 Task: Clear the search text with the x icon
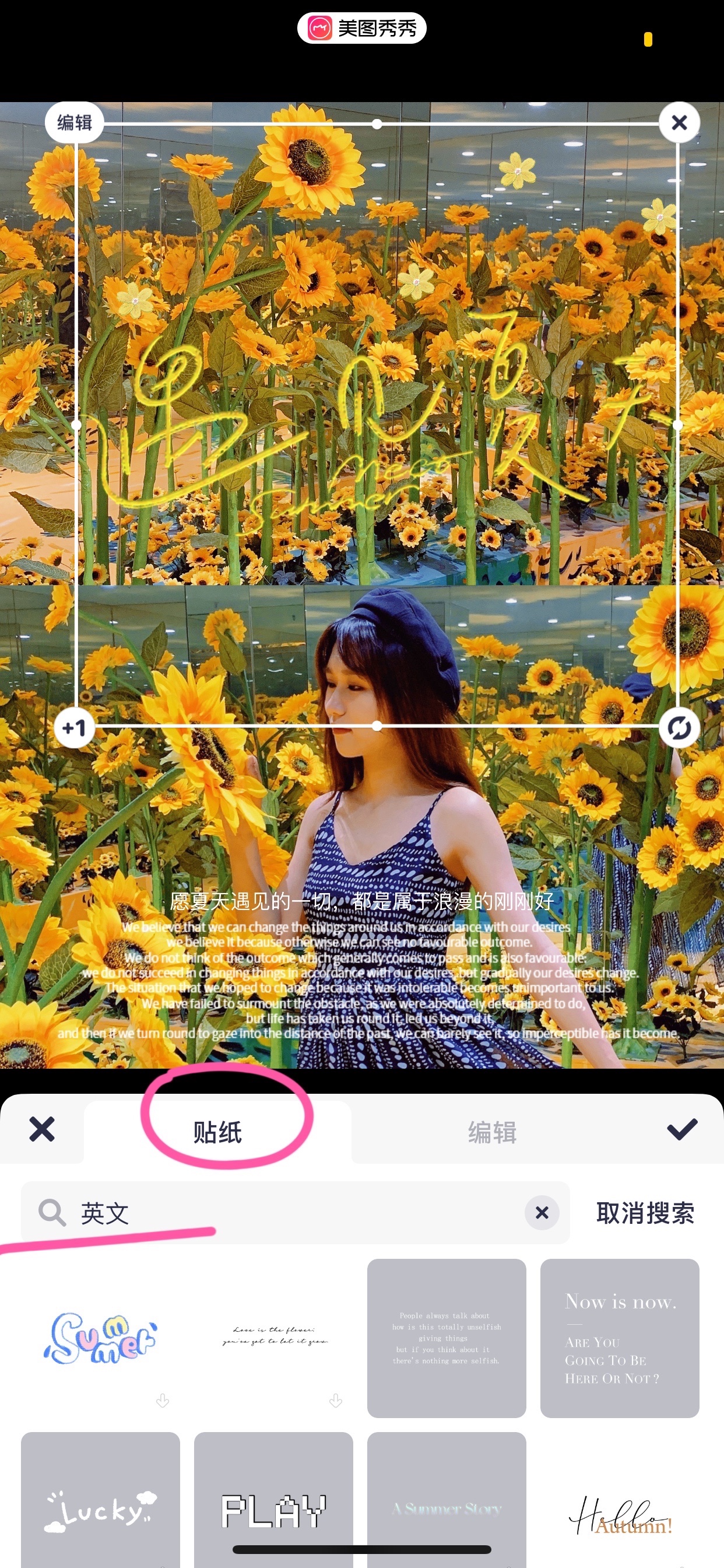542,1213
